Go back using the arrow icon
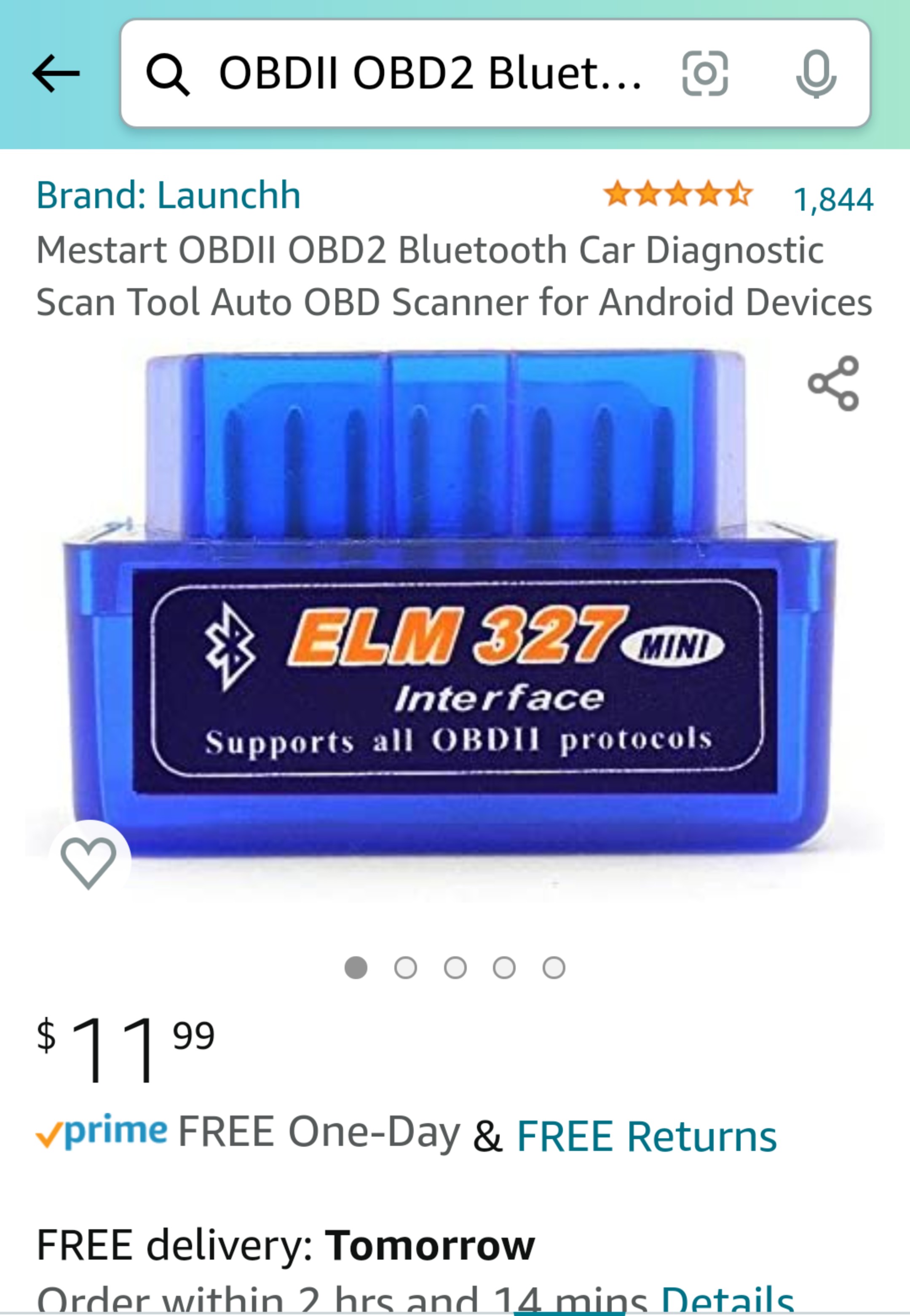Screen dimensions: 910x1316 click(55, 74)
